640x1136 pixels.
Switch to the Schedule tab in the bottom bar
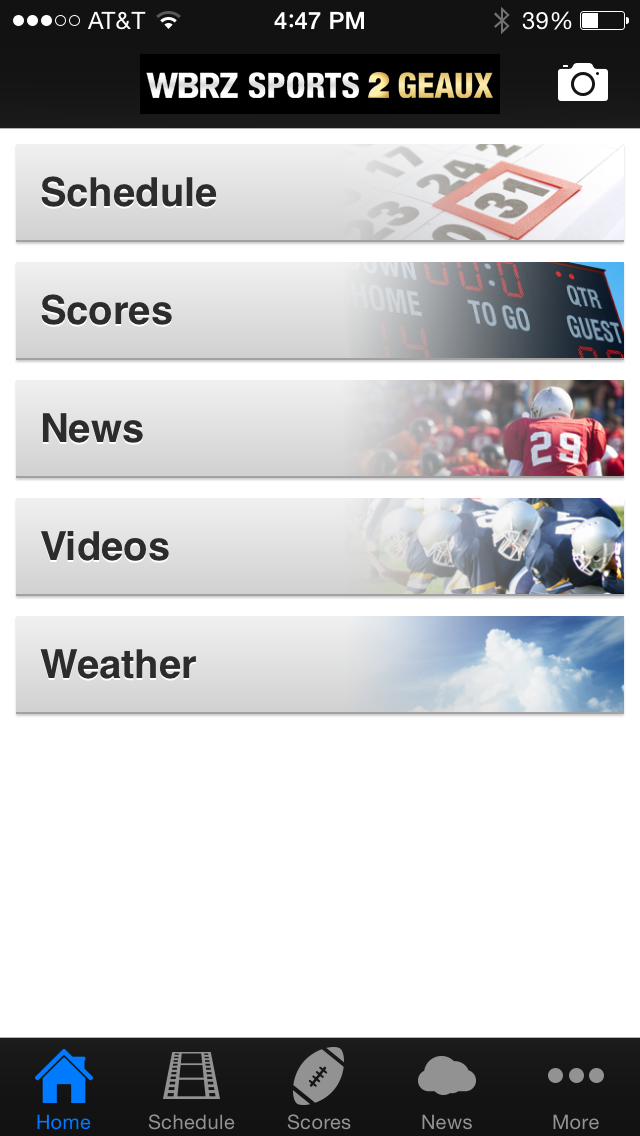191,1088
